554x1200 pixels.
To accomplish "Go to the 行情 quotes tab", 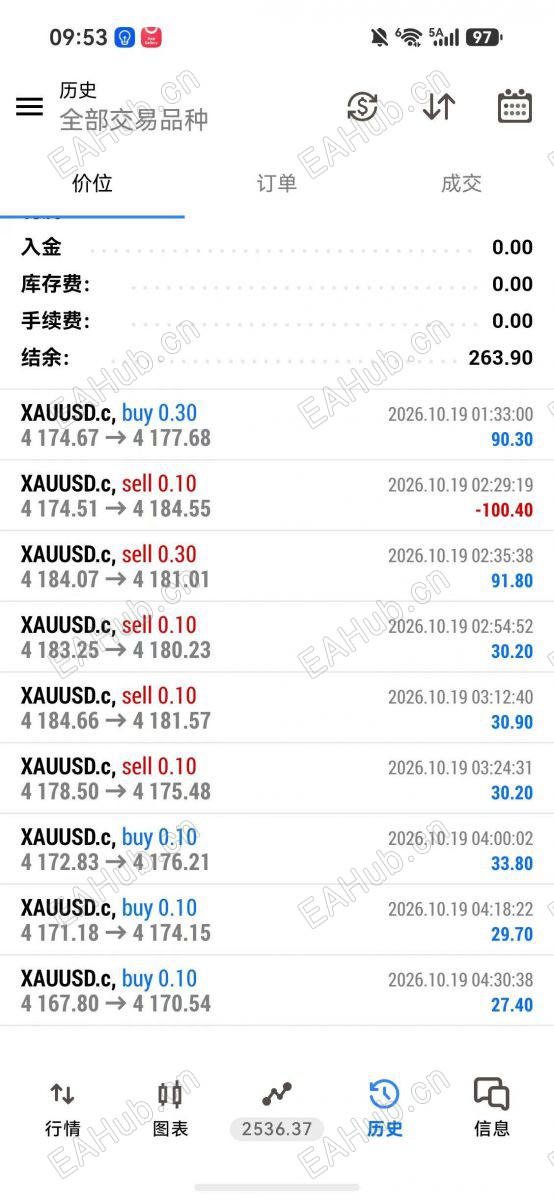I will 62,1108.
